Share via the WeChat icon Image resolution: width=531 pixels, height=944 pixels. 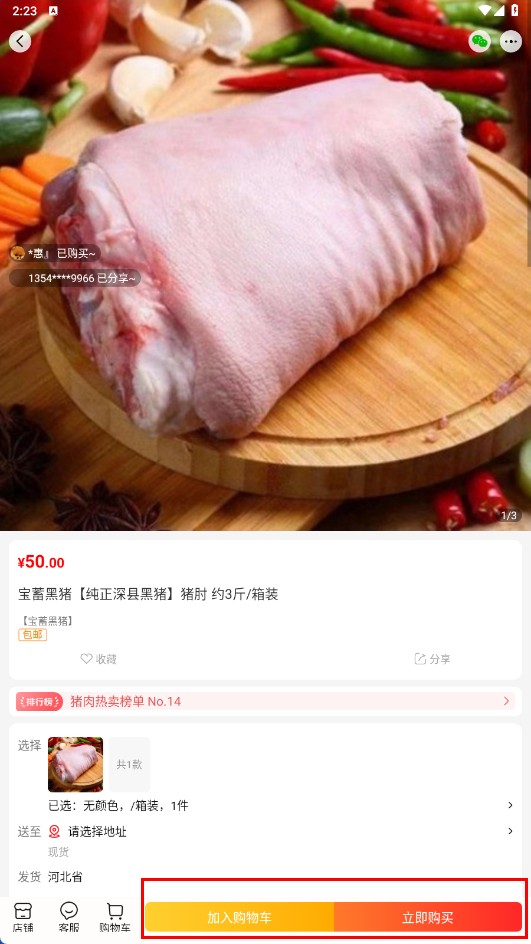point(479,42)
